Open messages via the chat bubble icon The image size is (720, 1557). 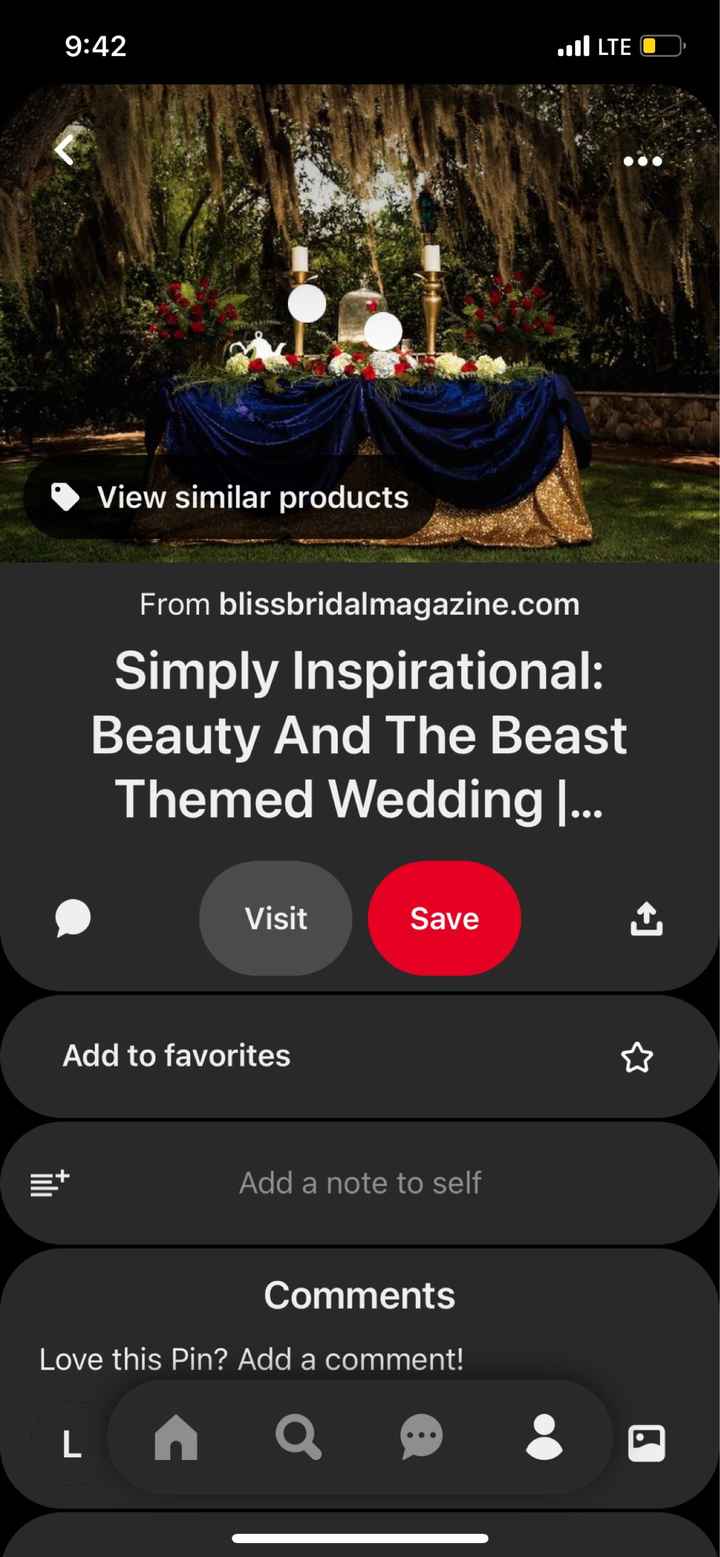pos(421,1439)
